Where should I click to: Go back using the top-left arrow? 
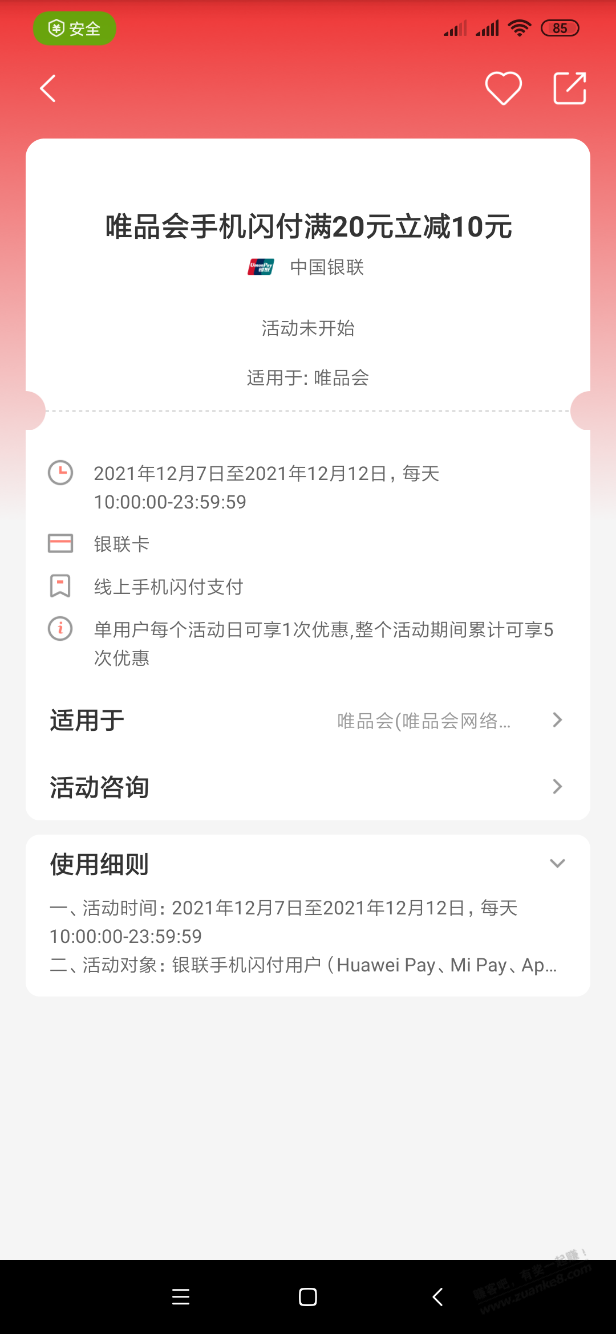(x=48, y=89)
